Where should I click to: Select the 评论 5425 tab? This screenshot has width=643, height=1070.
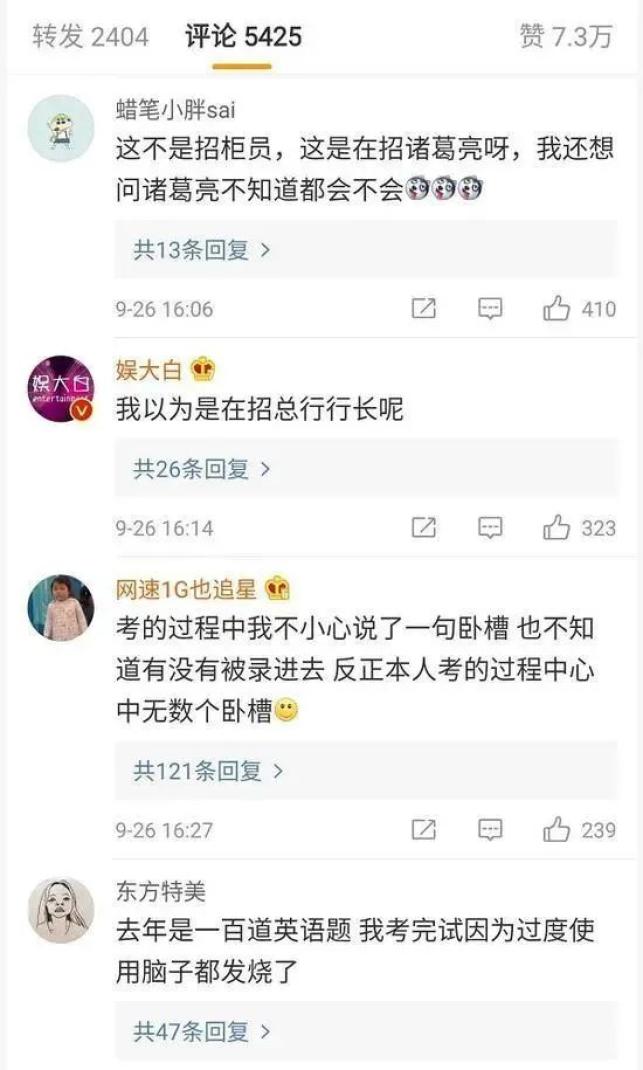243,37
